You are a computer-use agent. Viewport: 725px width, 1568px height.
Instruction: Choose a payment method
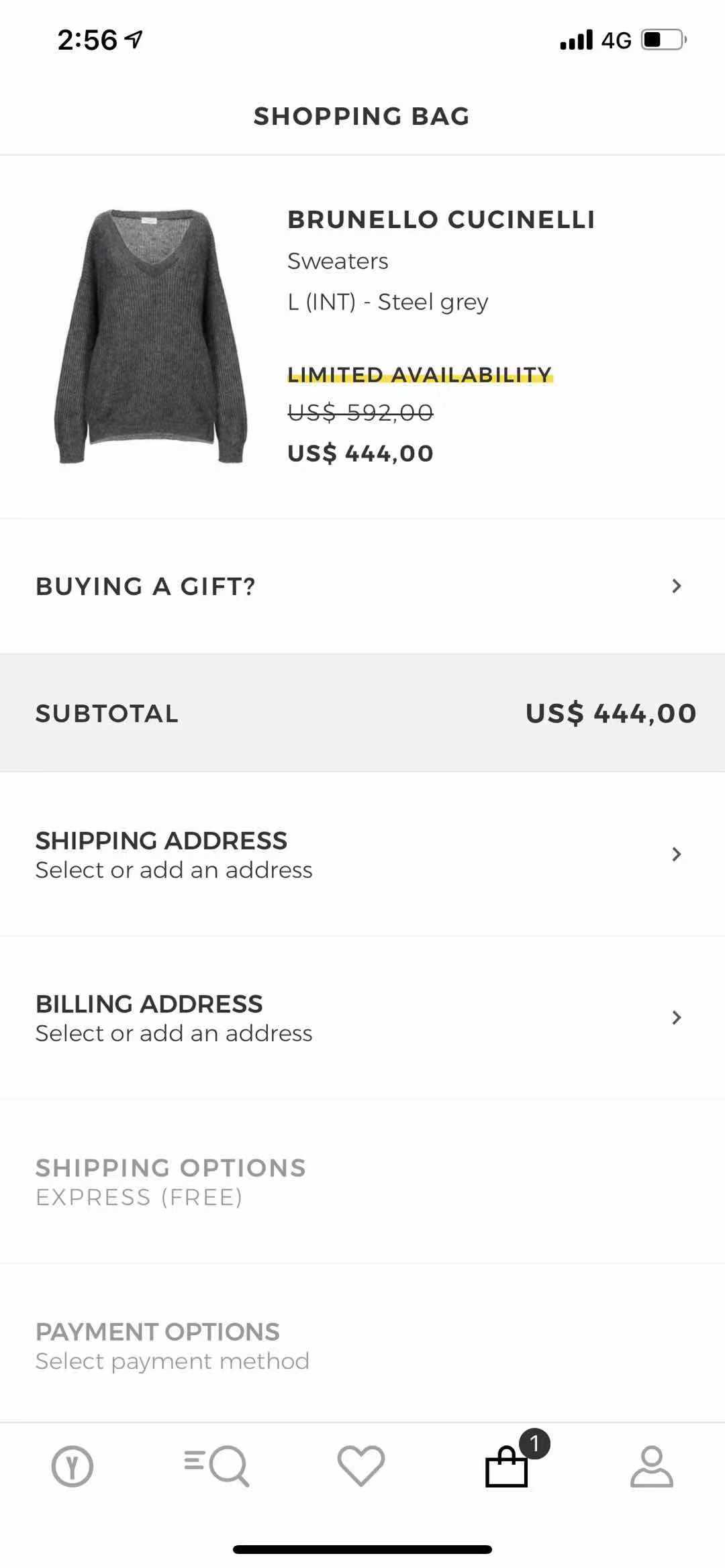[362, 1345]
